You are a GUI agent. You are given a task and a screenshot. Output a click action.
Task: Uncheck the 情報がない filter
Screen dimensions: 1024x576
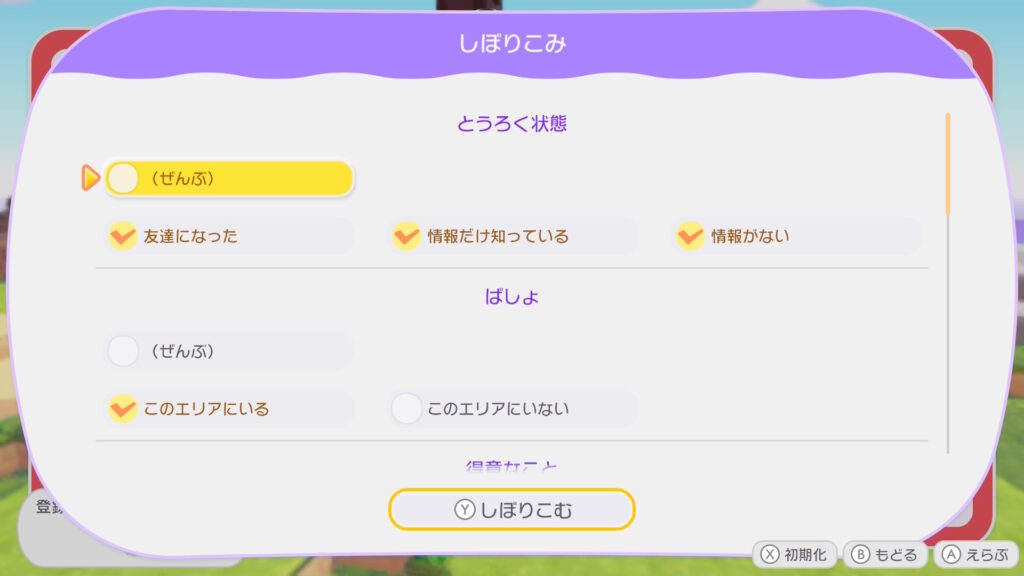(x=796, y=237)
